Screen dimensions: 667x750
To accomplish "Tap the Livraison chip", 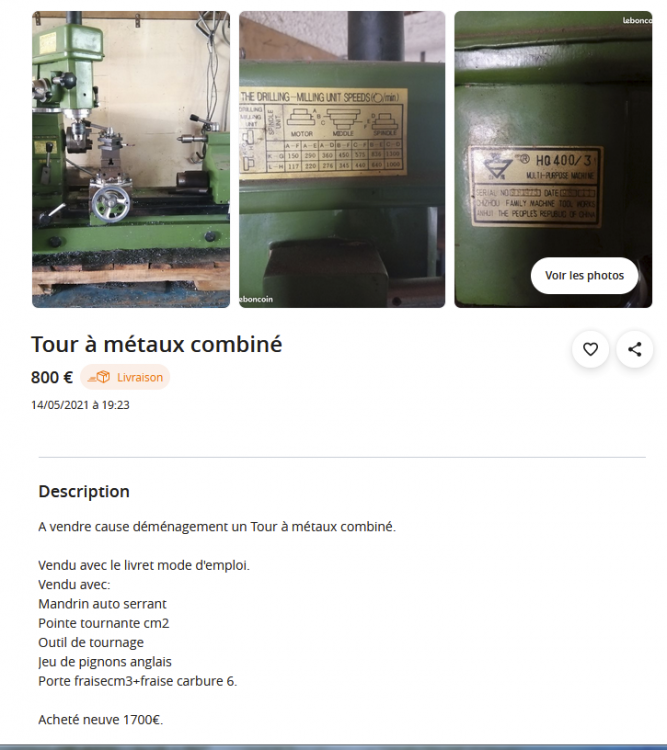I will (126, 377).
